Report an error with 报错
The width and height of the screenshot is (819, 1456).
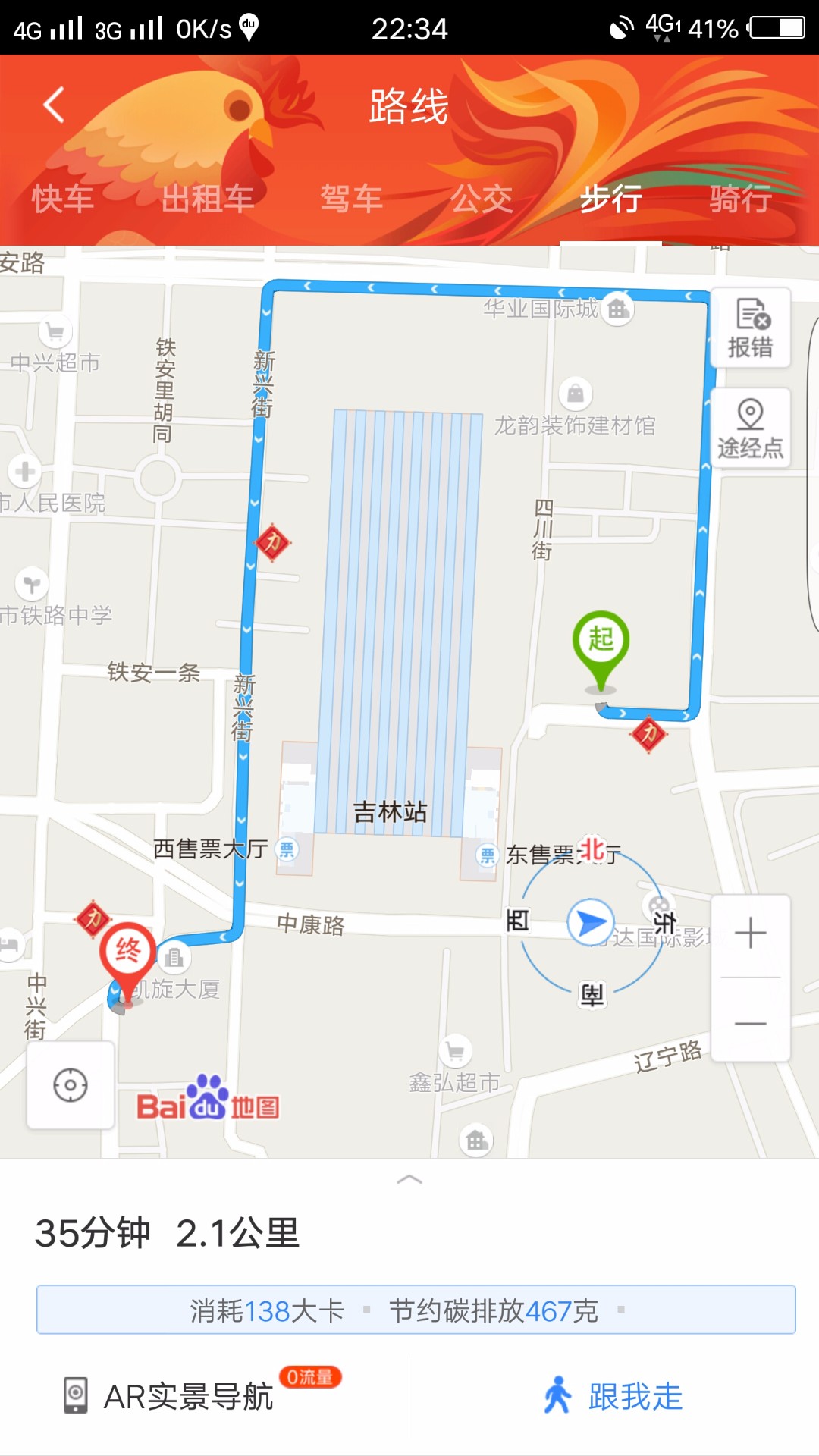[x=751, y=328]
